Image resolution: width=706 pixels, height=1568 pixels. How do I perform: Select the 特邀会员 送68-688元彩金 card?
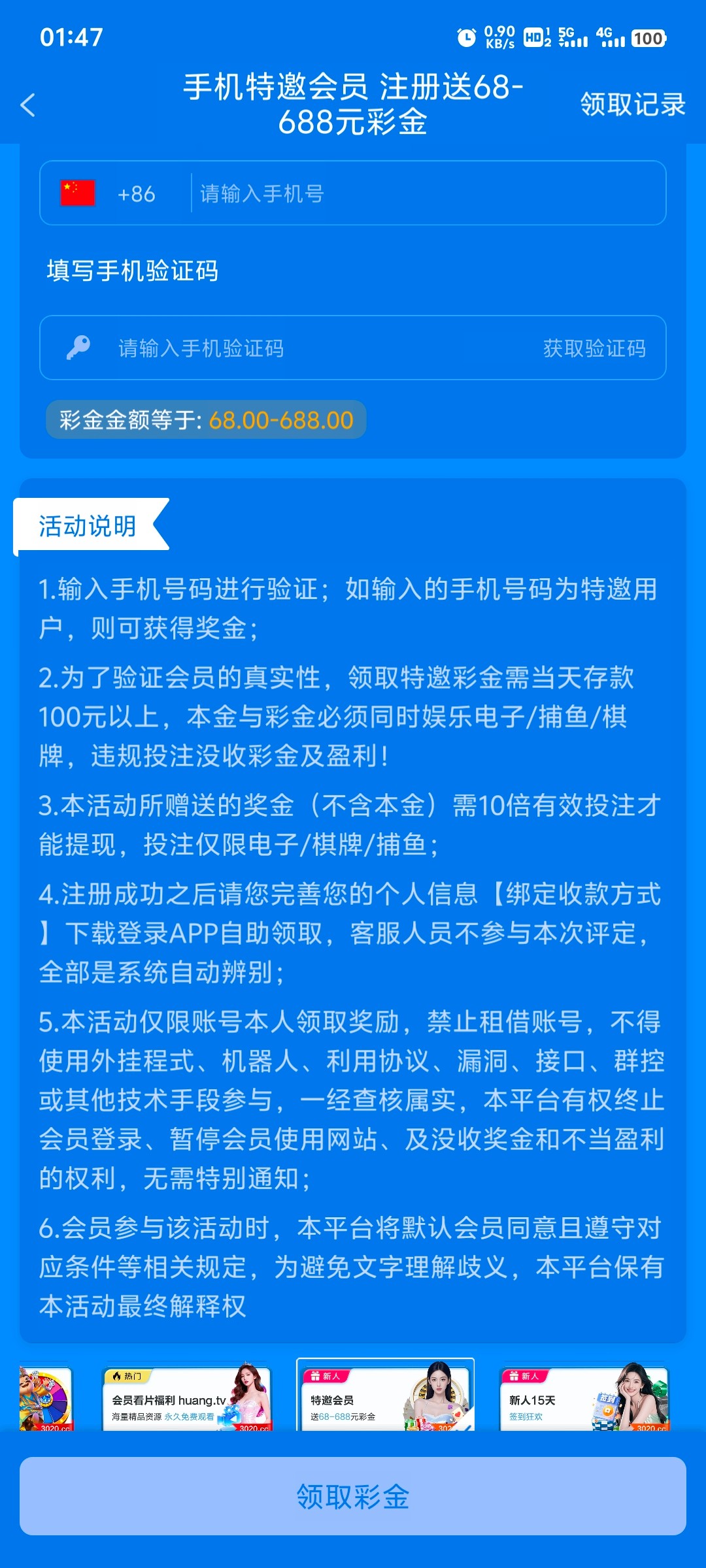(386, 1396)
